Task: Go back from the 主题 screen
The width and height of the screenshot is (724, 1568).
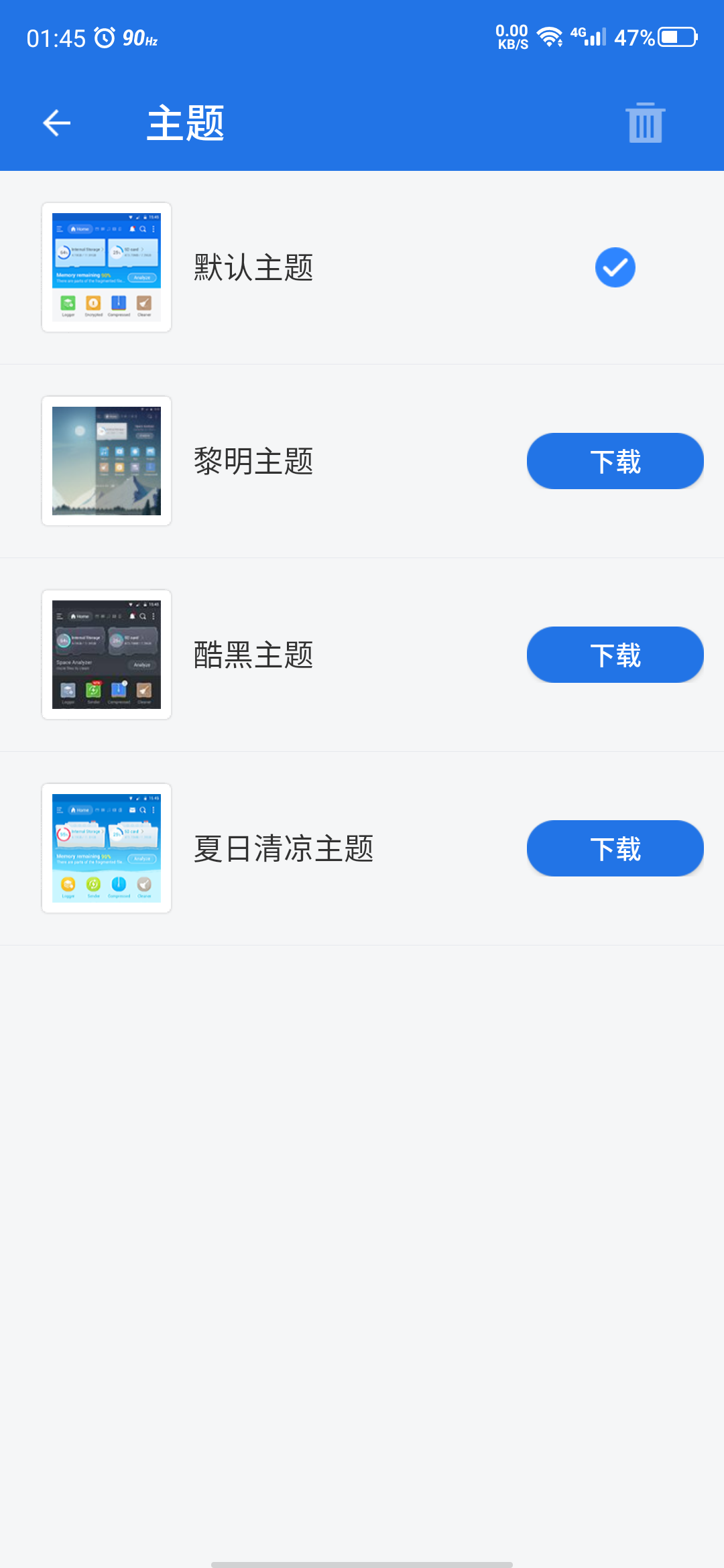Action: click(x=57, y=123)
